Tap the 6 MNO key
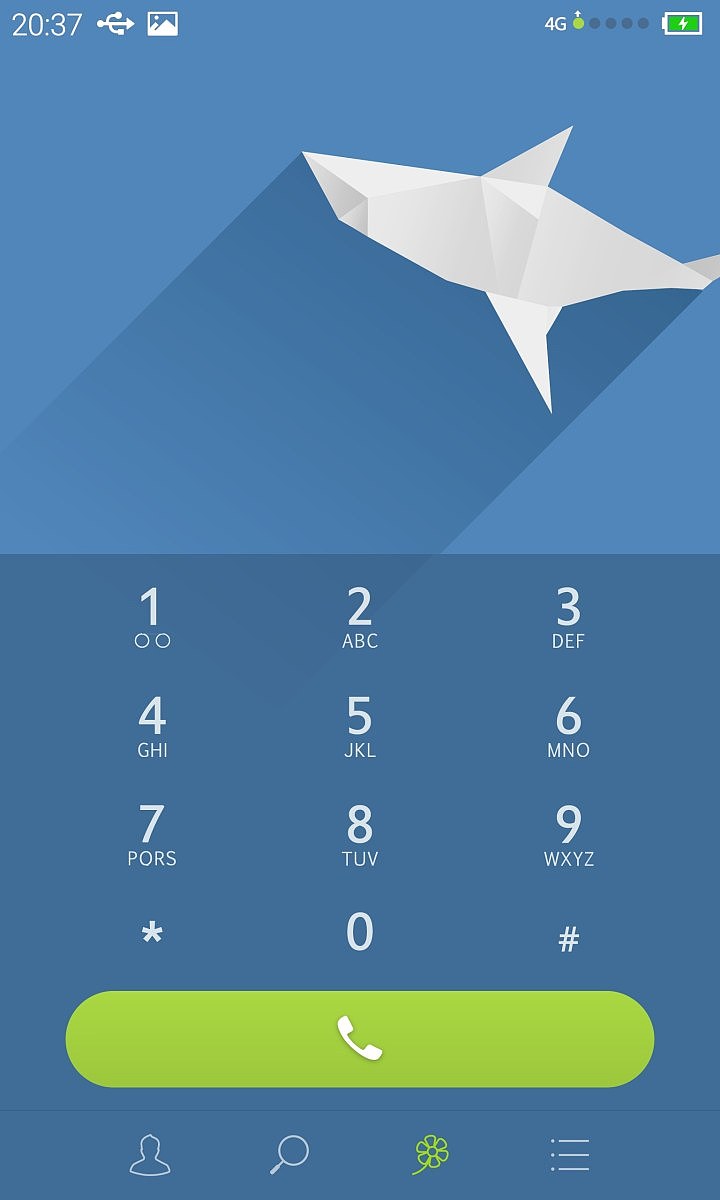Image resolution: width=720 pixels, height=1200 pixels. point(568,727)
